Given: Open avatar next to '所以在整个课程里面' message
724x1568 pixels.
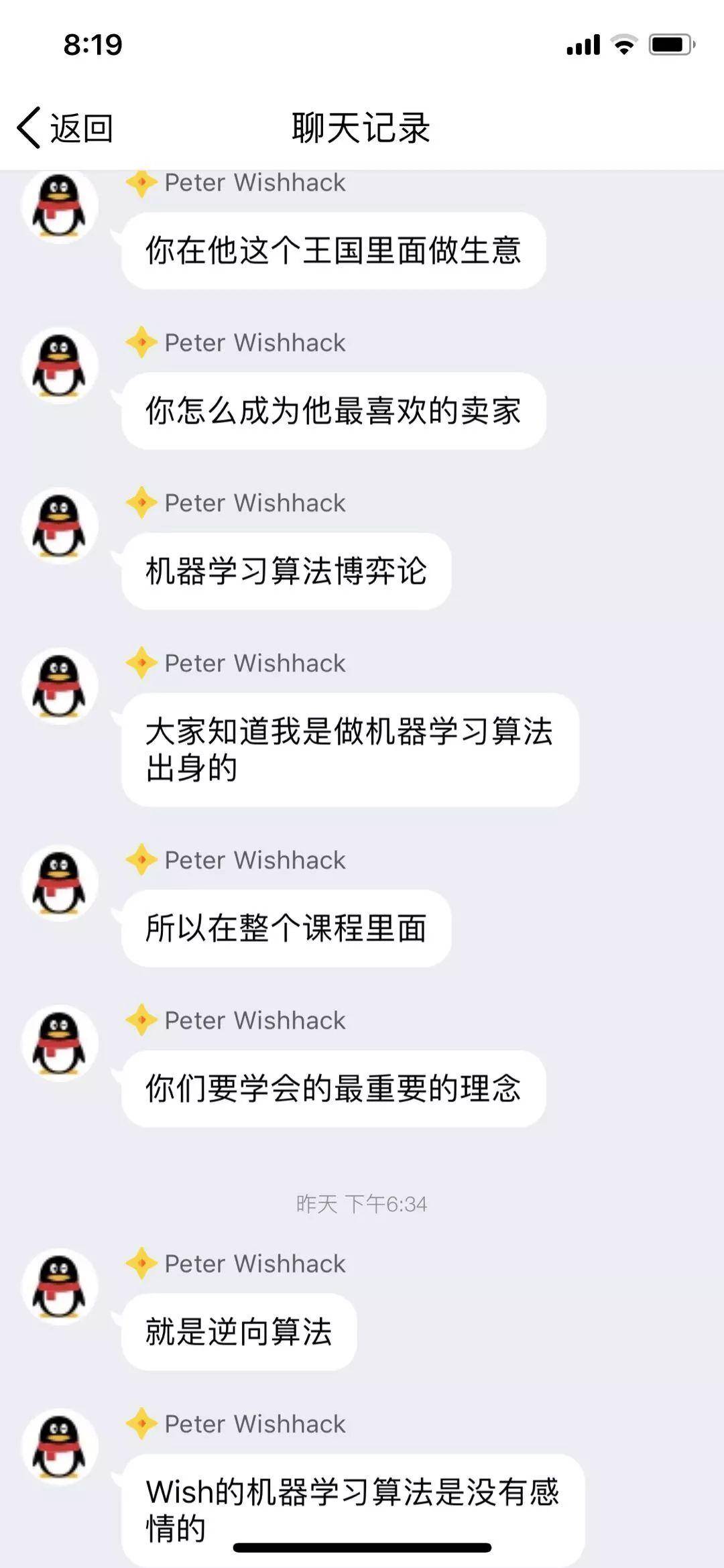Looking at the screenshot, I should coord(60,884).
